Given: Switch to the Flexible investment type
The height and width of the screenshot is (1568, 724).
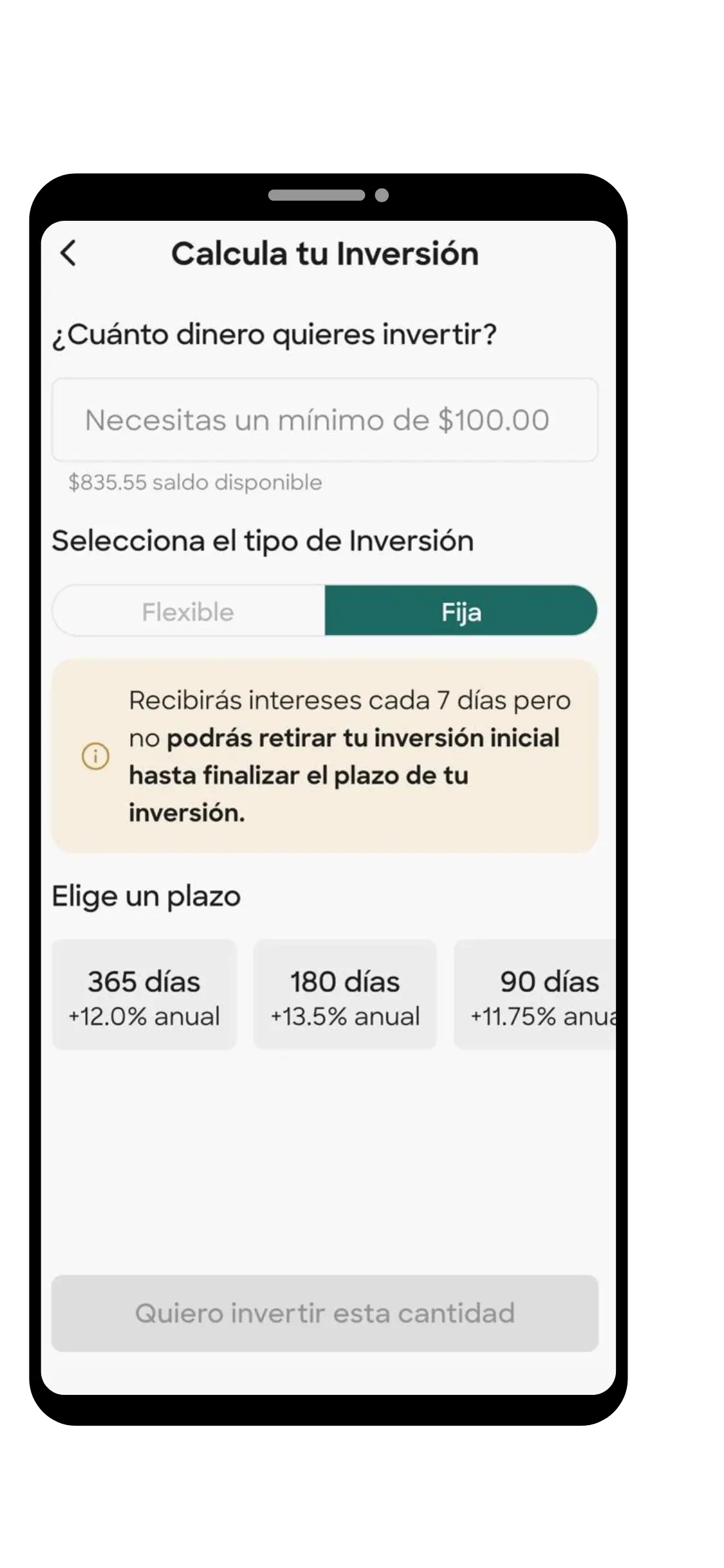Looking at the screenshot, I should [x=188, y=611].
